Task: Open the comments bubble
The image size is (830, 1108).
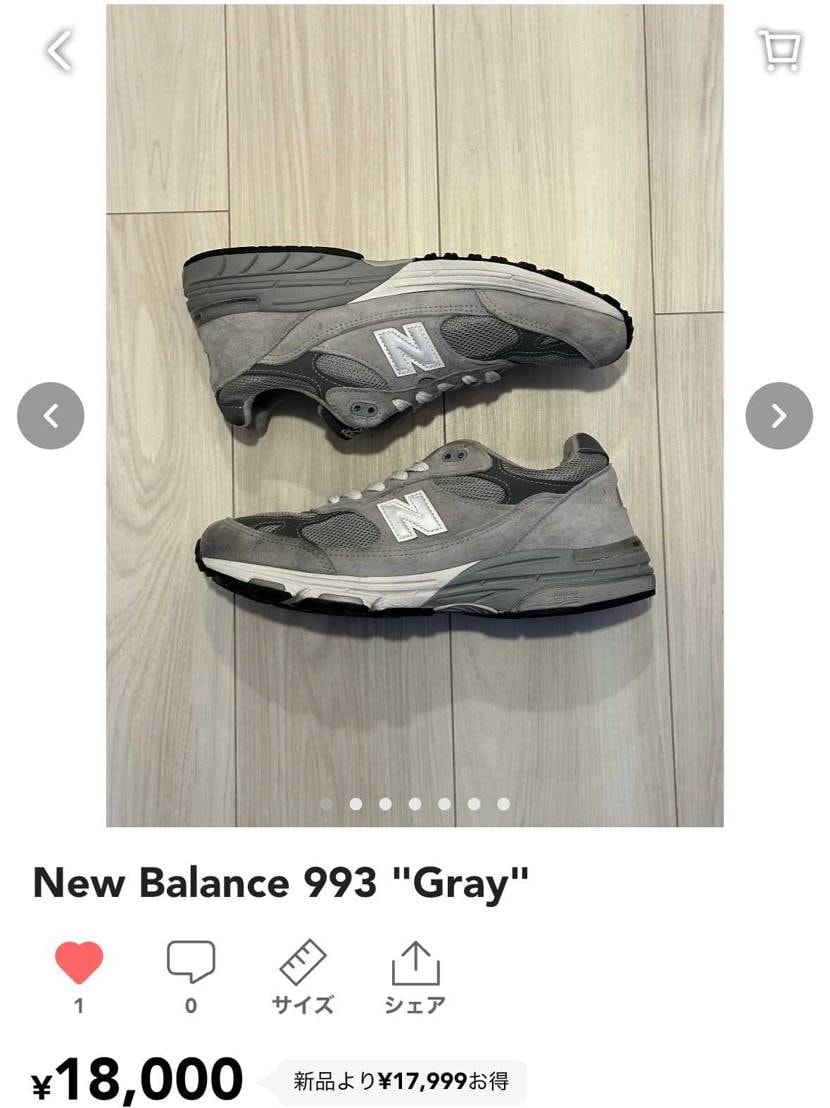Action: click(191, 963)
